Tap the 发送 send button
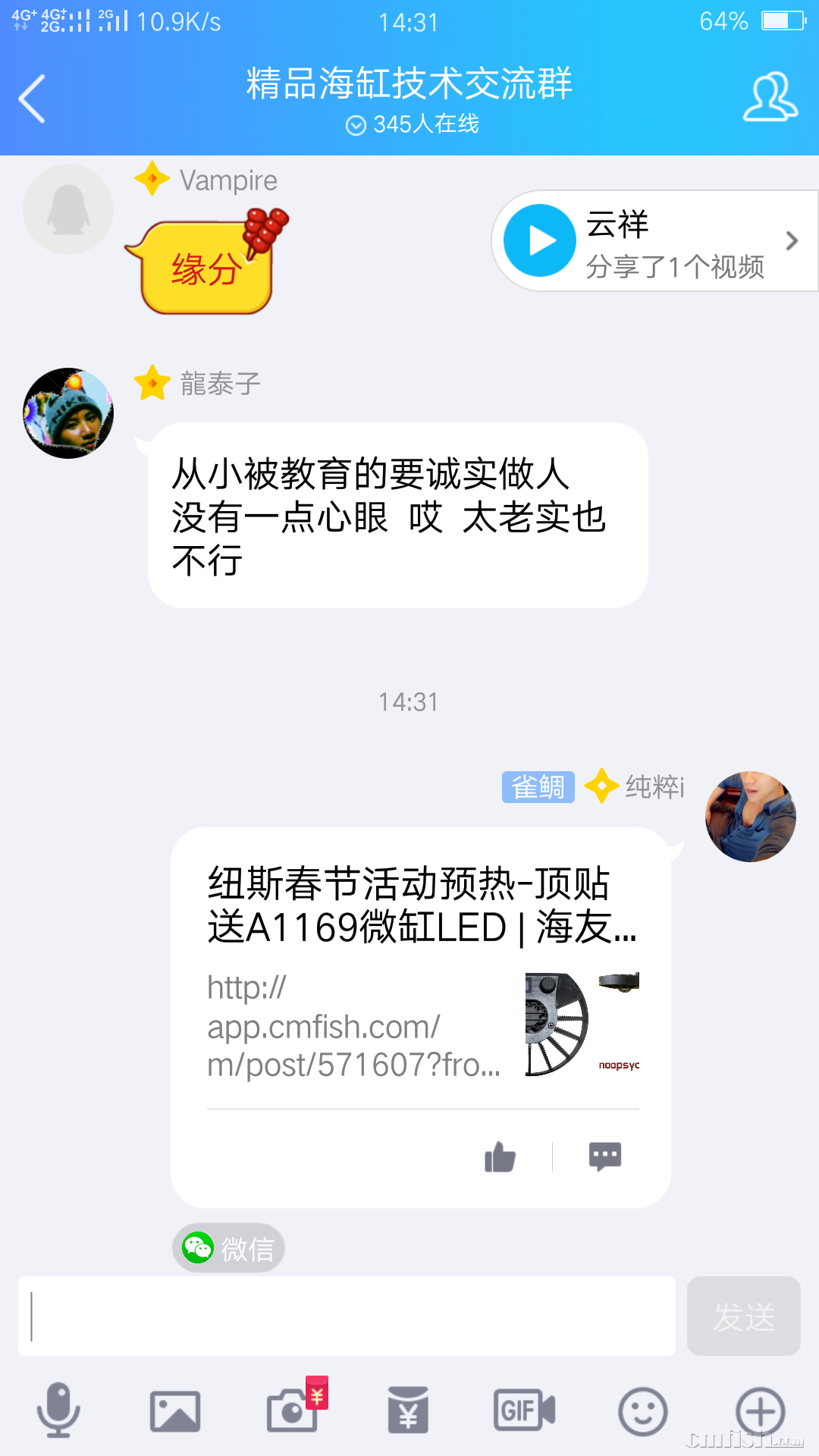The height and width of the screenshot is (1456, 819). [x=743, y=1316]
